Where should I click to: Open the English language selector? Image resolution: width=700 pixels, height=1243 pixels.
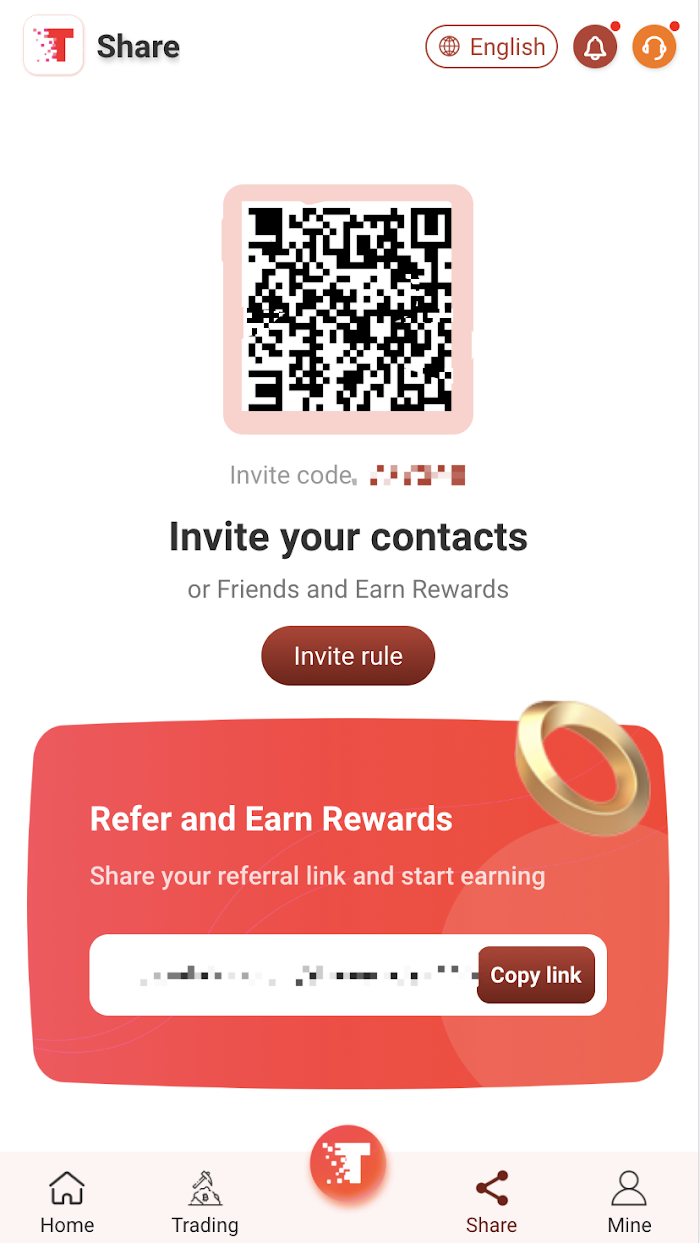491,47
